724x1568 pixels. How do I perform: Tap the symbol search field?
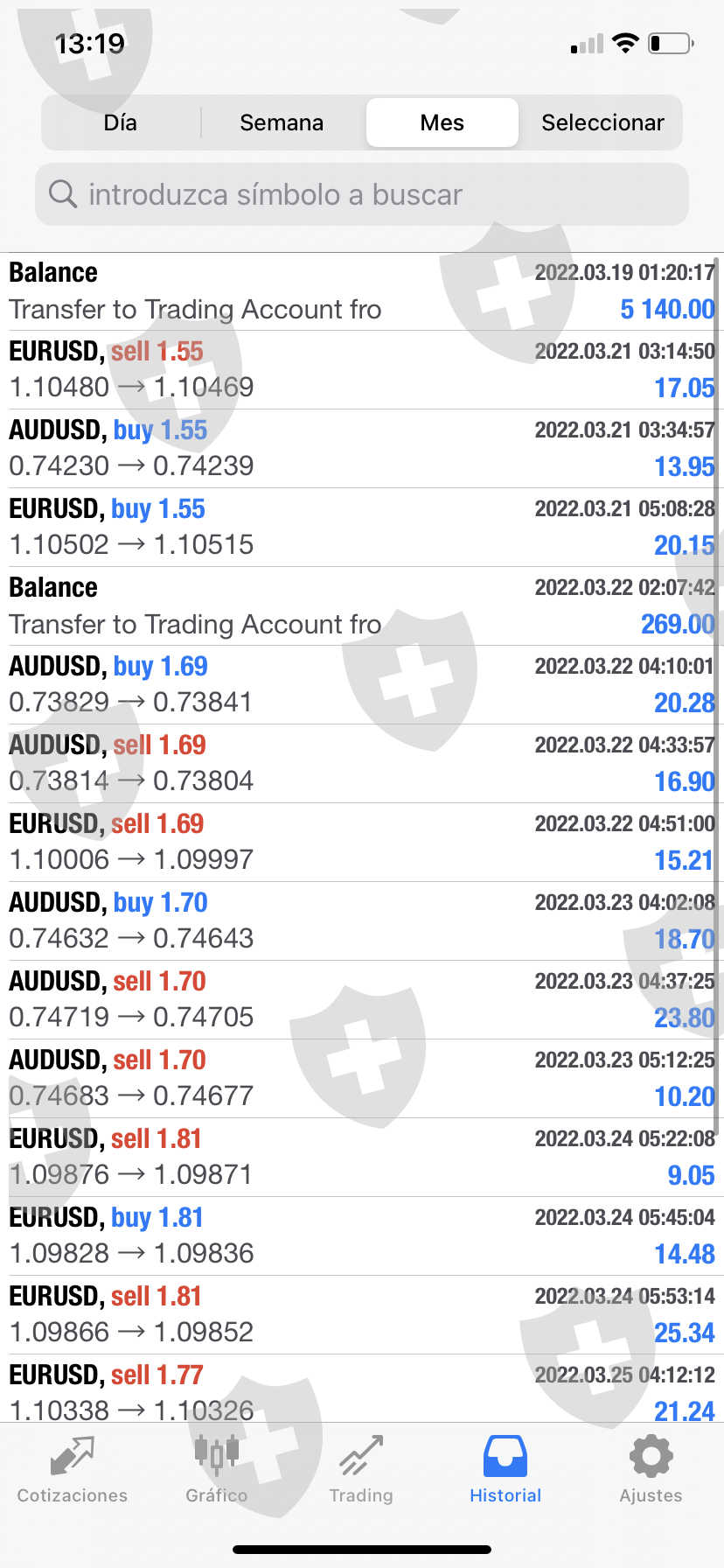tap(362, 194)
